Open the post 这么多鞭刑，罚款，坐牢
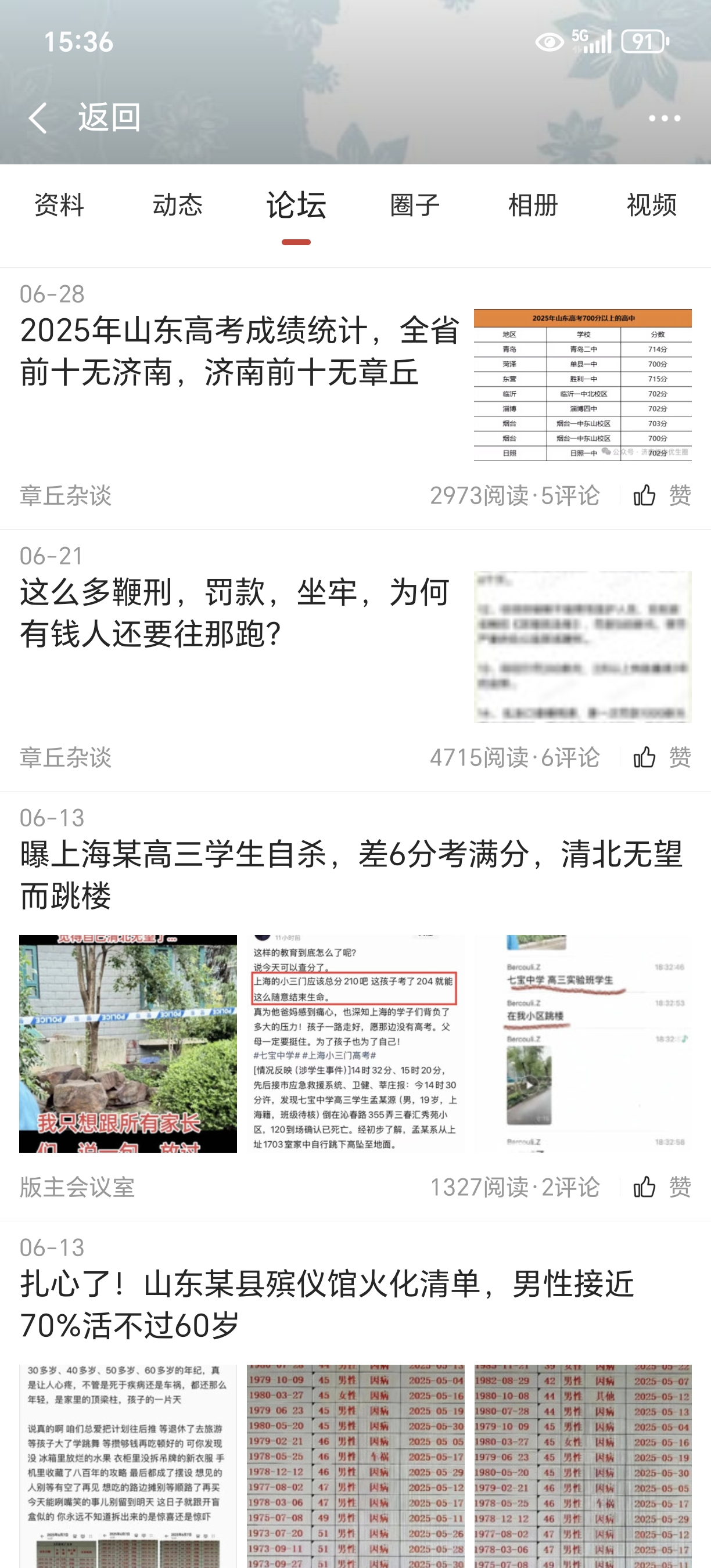This screenshot has height=1568, width=711. pos(234,613)
